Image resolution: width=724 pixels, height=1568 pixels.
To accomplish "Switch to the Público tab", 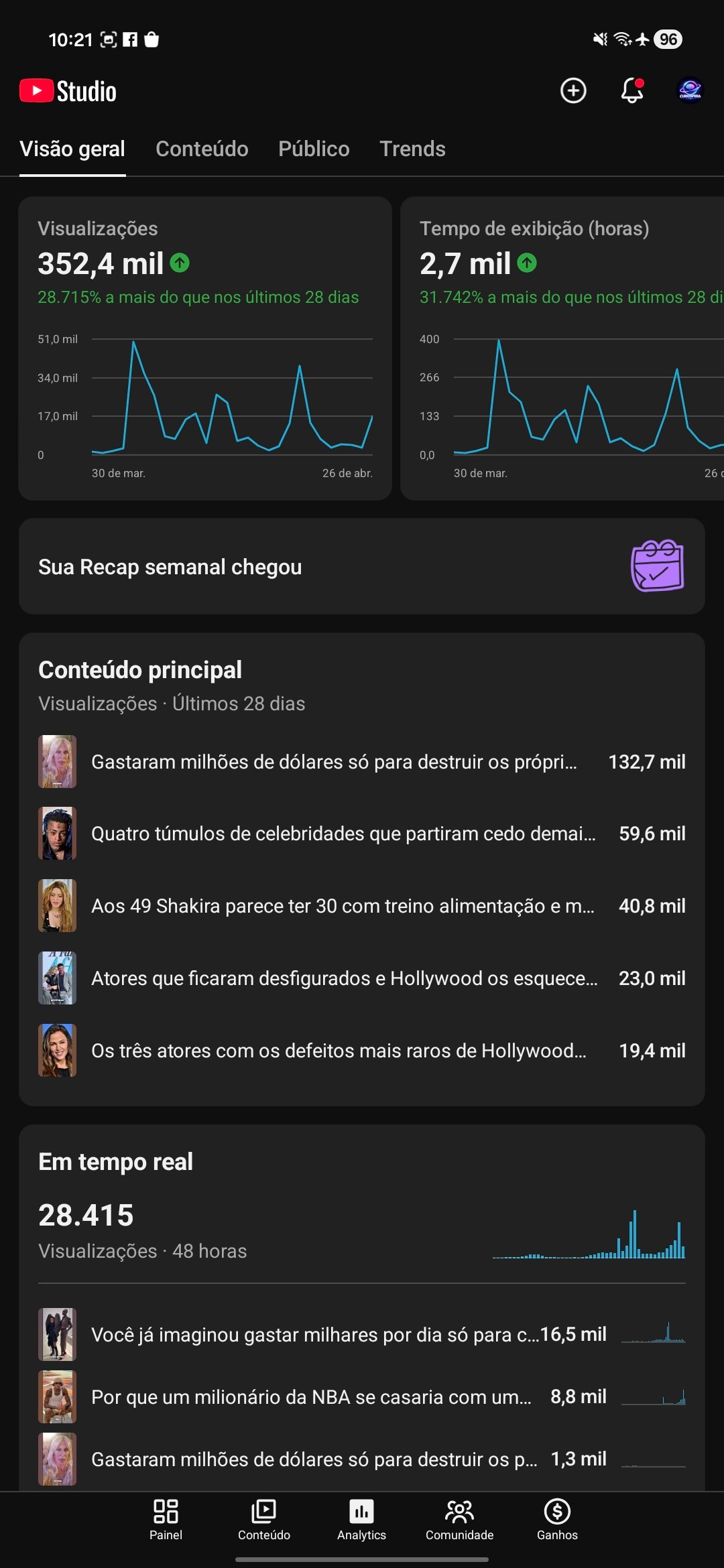I will coord(314,149).
